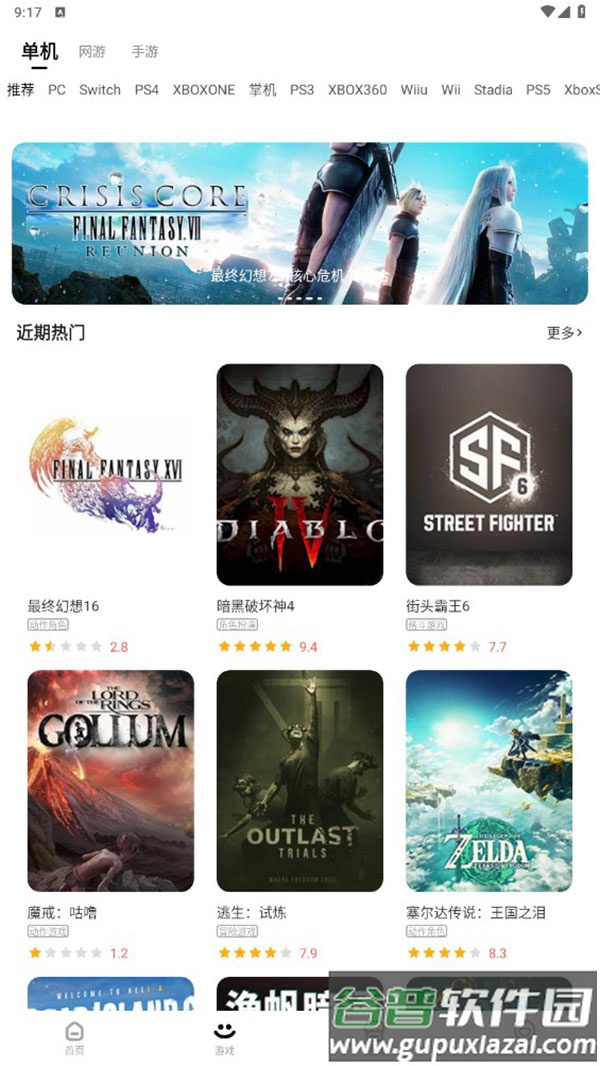Tap 更多 to see more hot games

click(564, 333)
